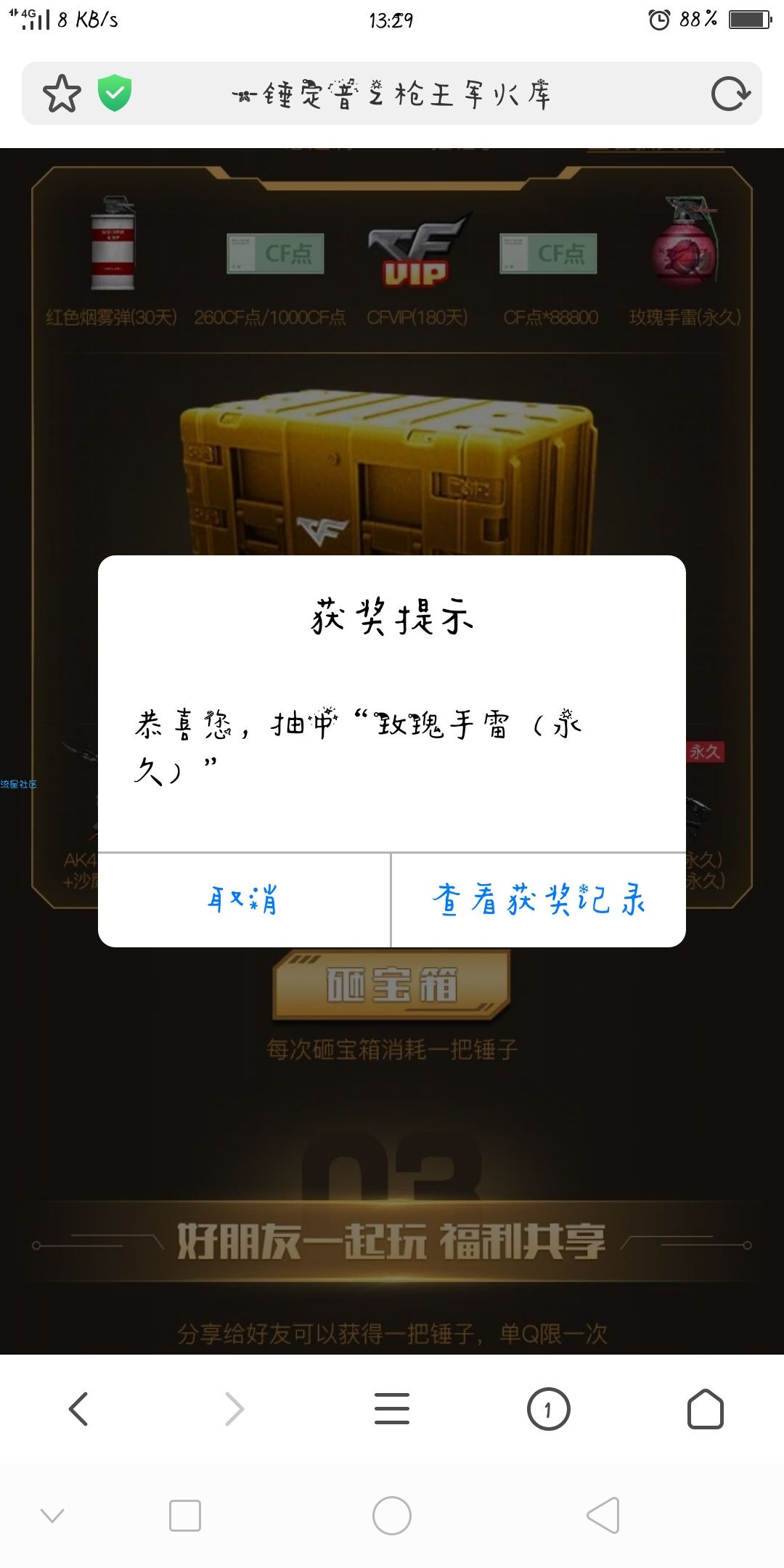Tap the system home circle button
784x1568 pixels.
click(x=392, y=1516)
